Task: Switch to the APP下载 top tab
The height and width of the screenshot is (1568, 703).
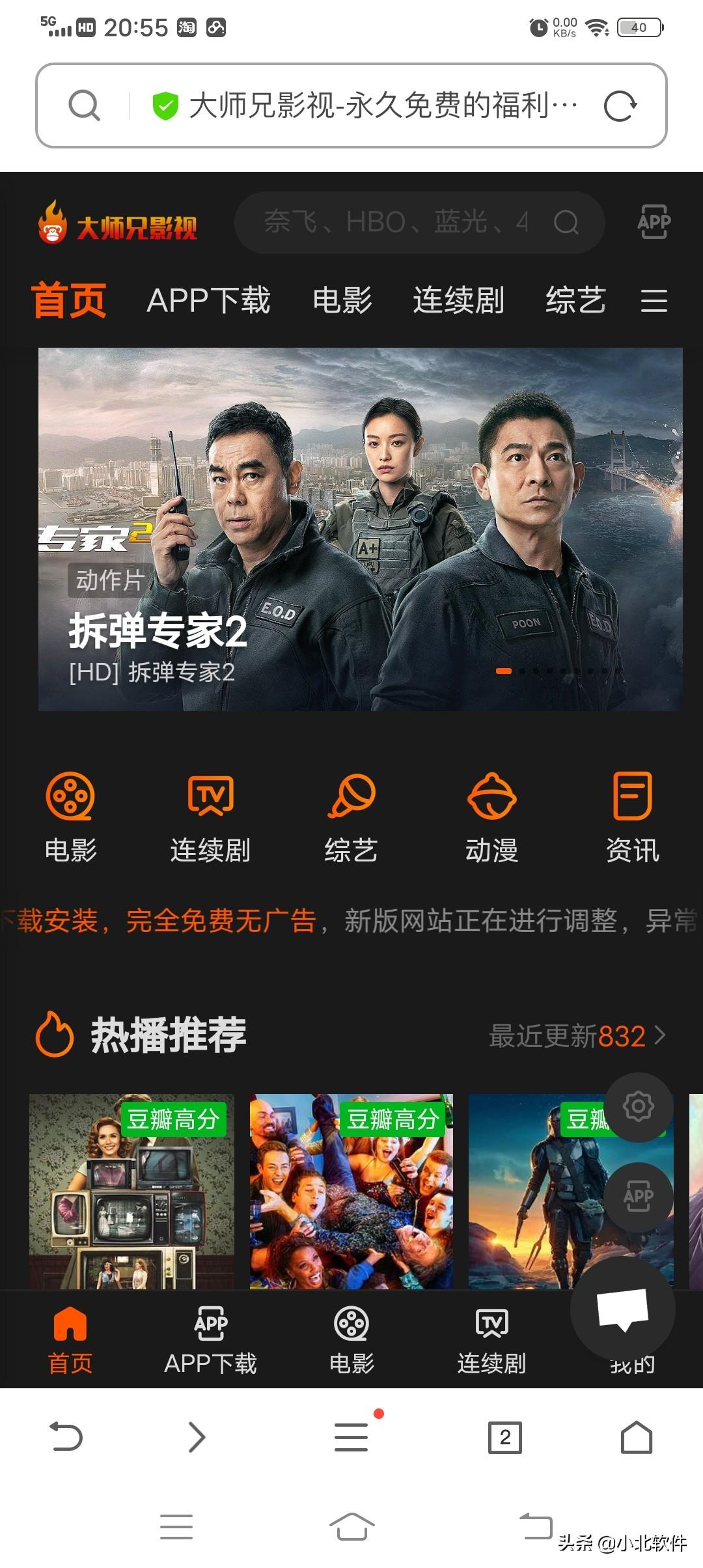Action: (x=208, y=300)
